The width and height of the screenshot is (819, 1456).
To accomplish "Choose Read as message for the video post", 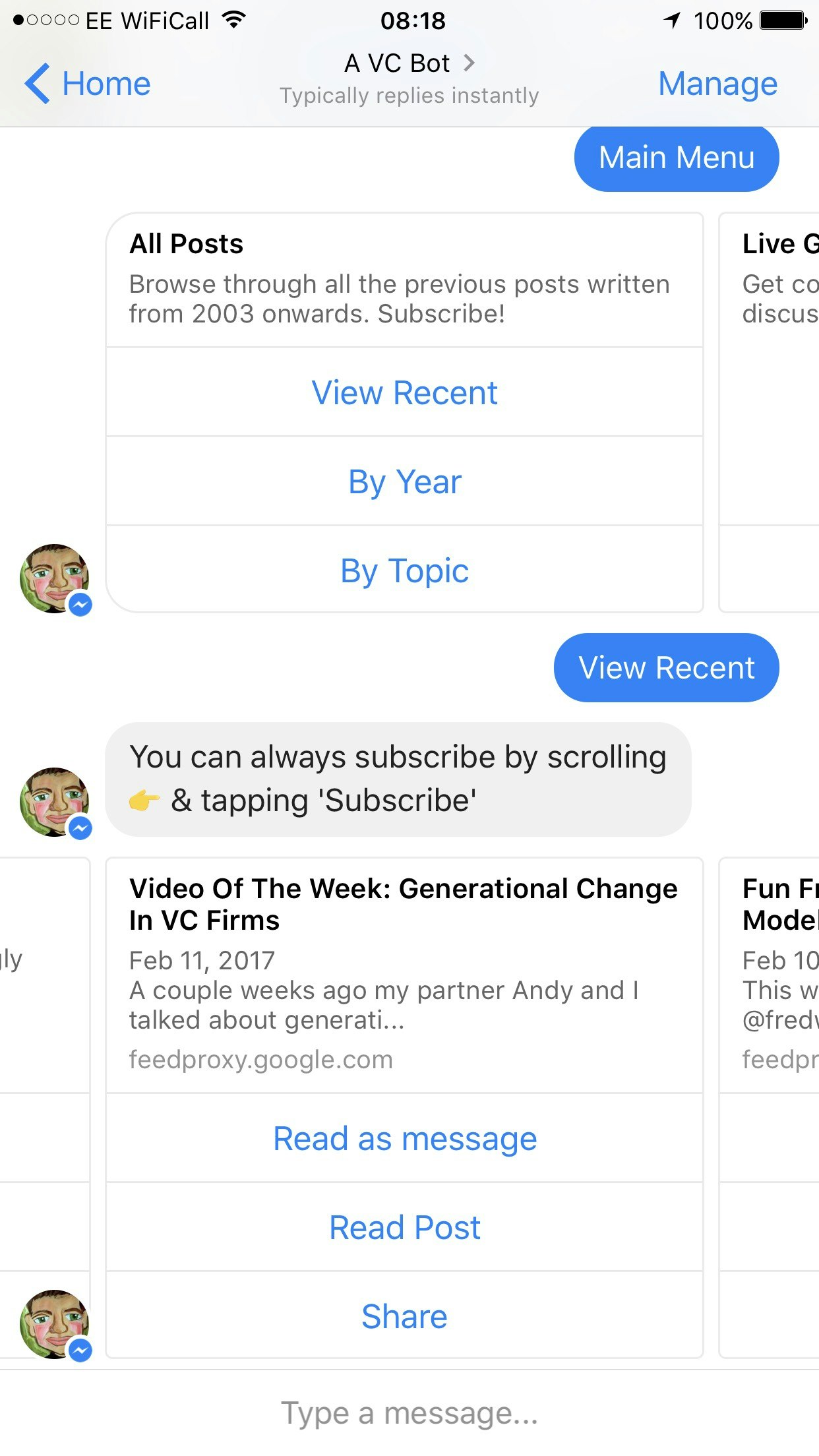I will click(x=404, y=1139).
